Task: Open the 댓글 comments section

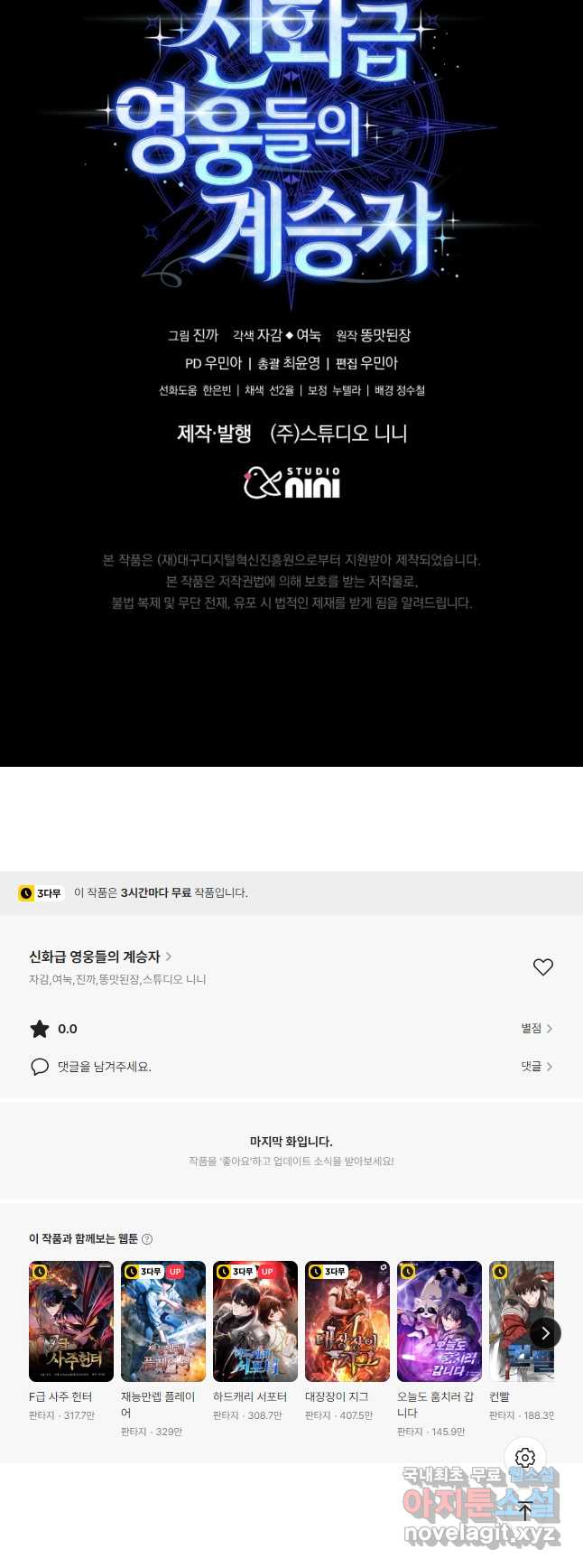Action: (x=536, y=1067)
